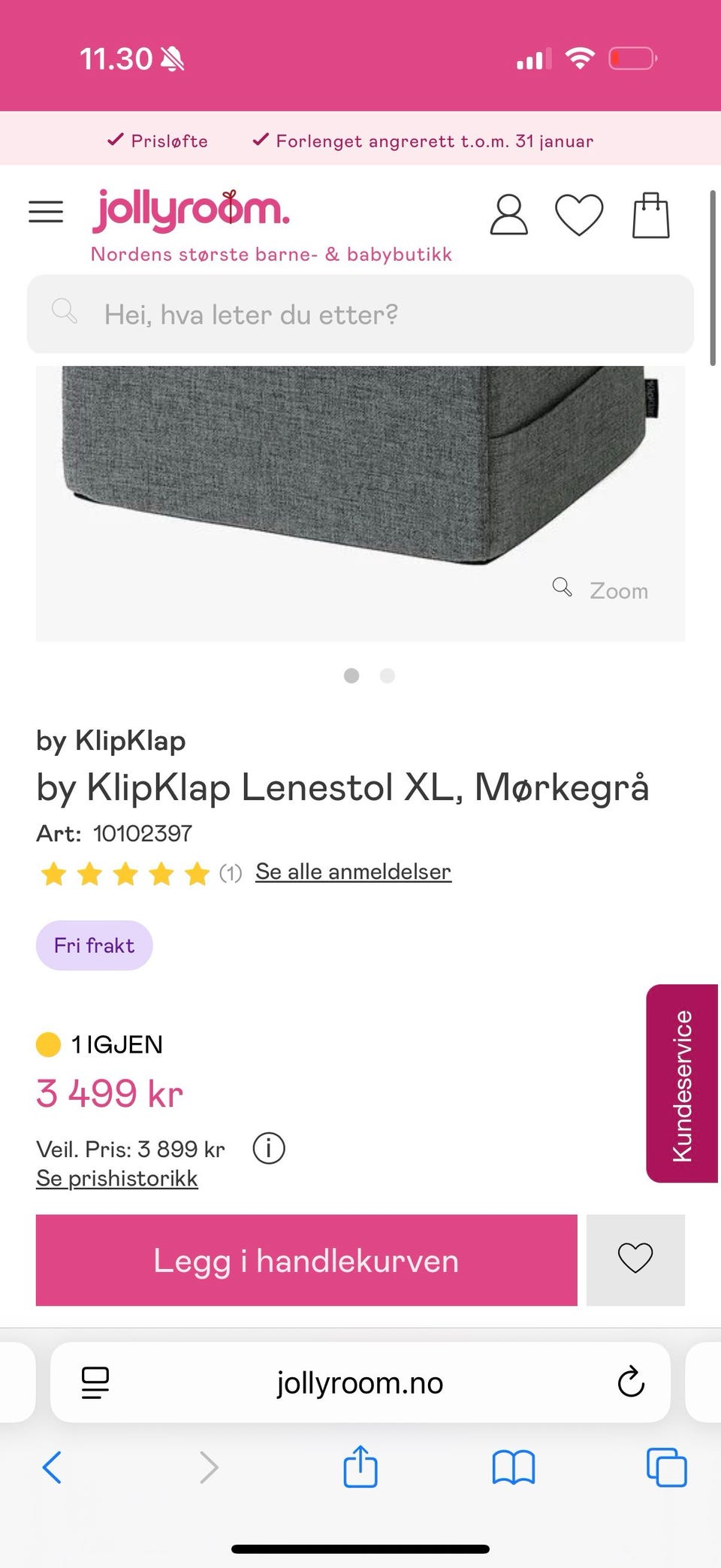Zoom into the product image

tap(601, 590)
